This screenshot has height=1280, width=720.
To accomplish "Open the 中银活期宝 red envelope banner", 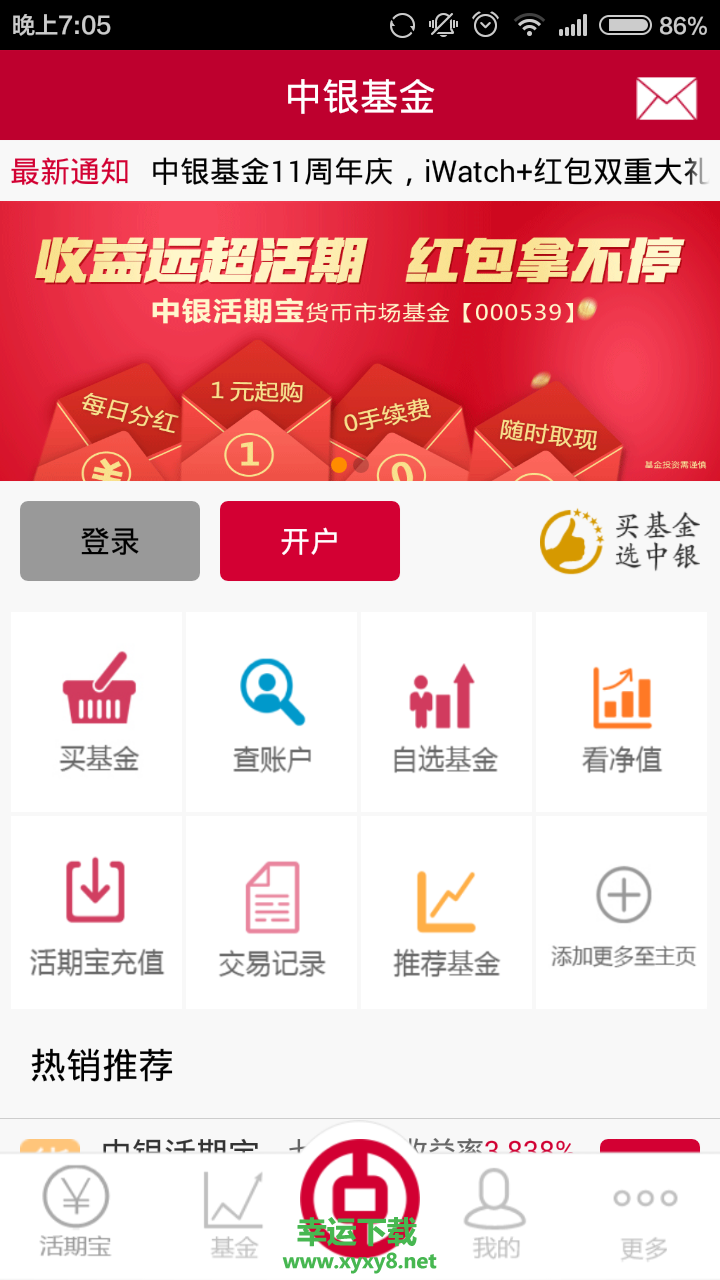I will [x=360, y=340].
